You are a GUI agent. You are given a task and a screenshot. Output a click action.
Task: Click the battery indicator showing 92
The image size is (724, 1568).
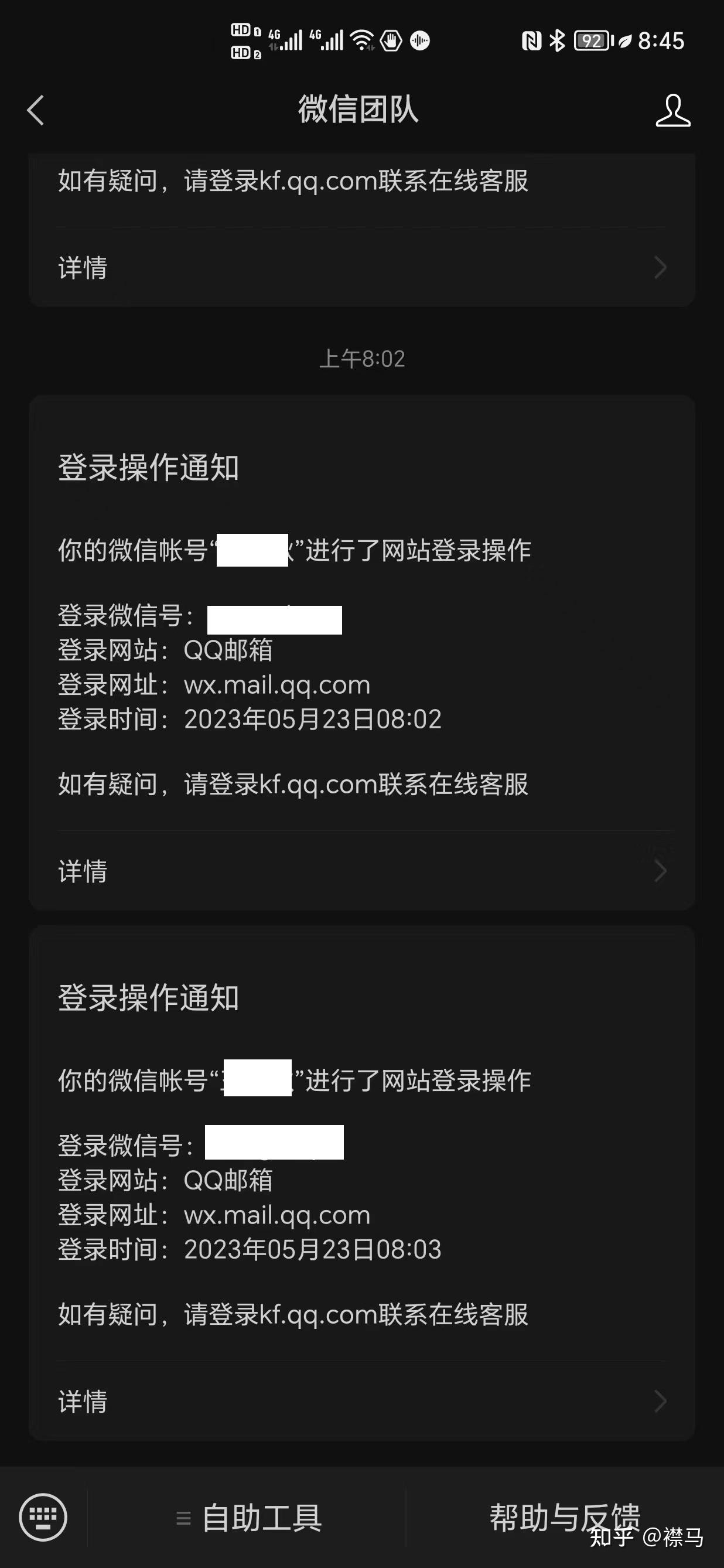tap(591, 40)
